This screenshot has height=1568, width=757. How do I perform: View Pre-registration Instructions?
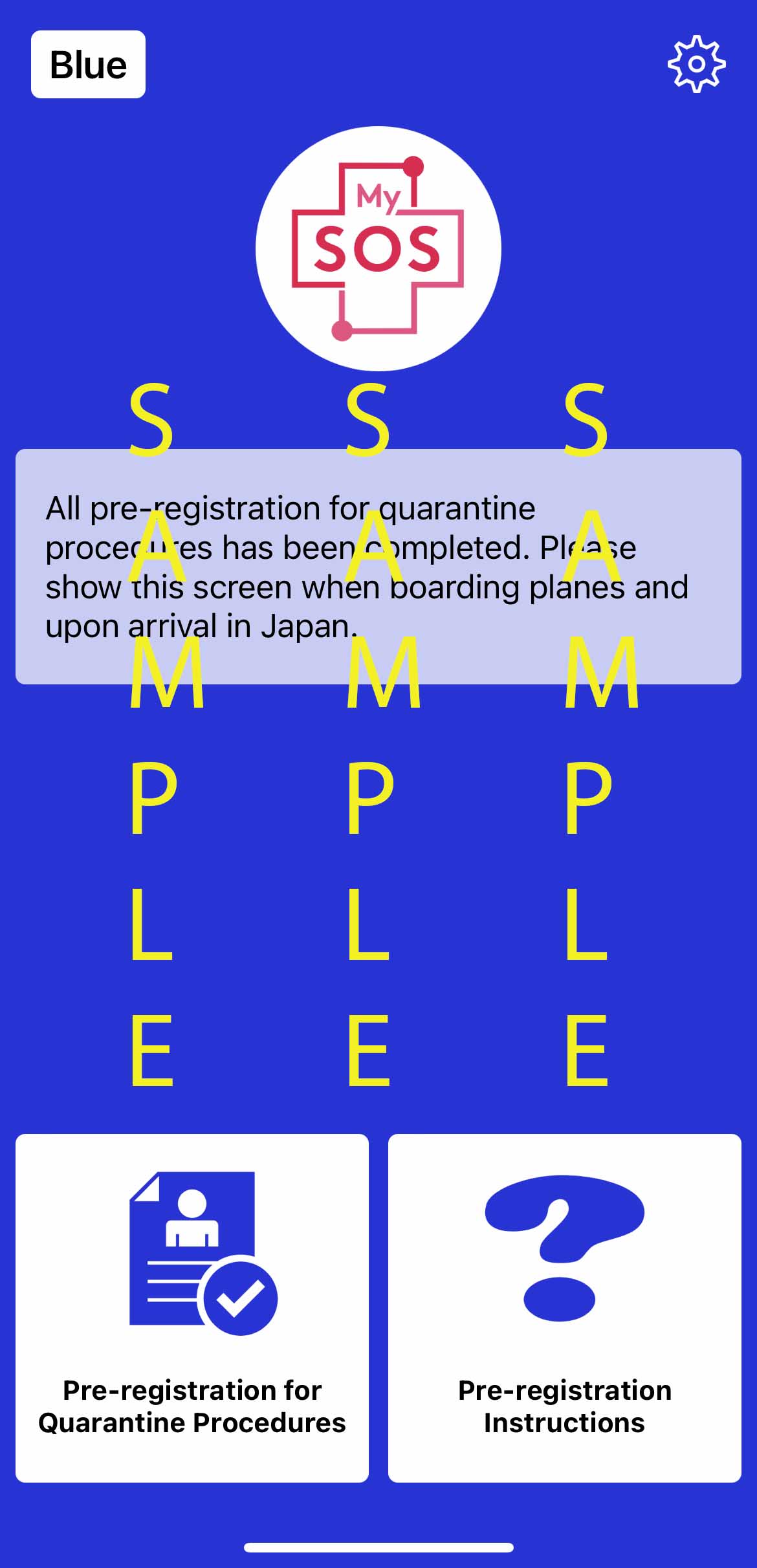coord(564,1307)
